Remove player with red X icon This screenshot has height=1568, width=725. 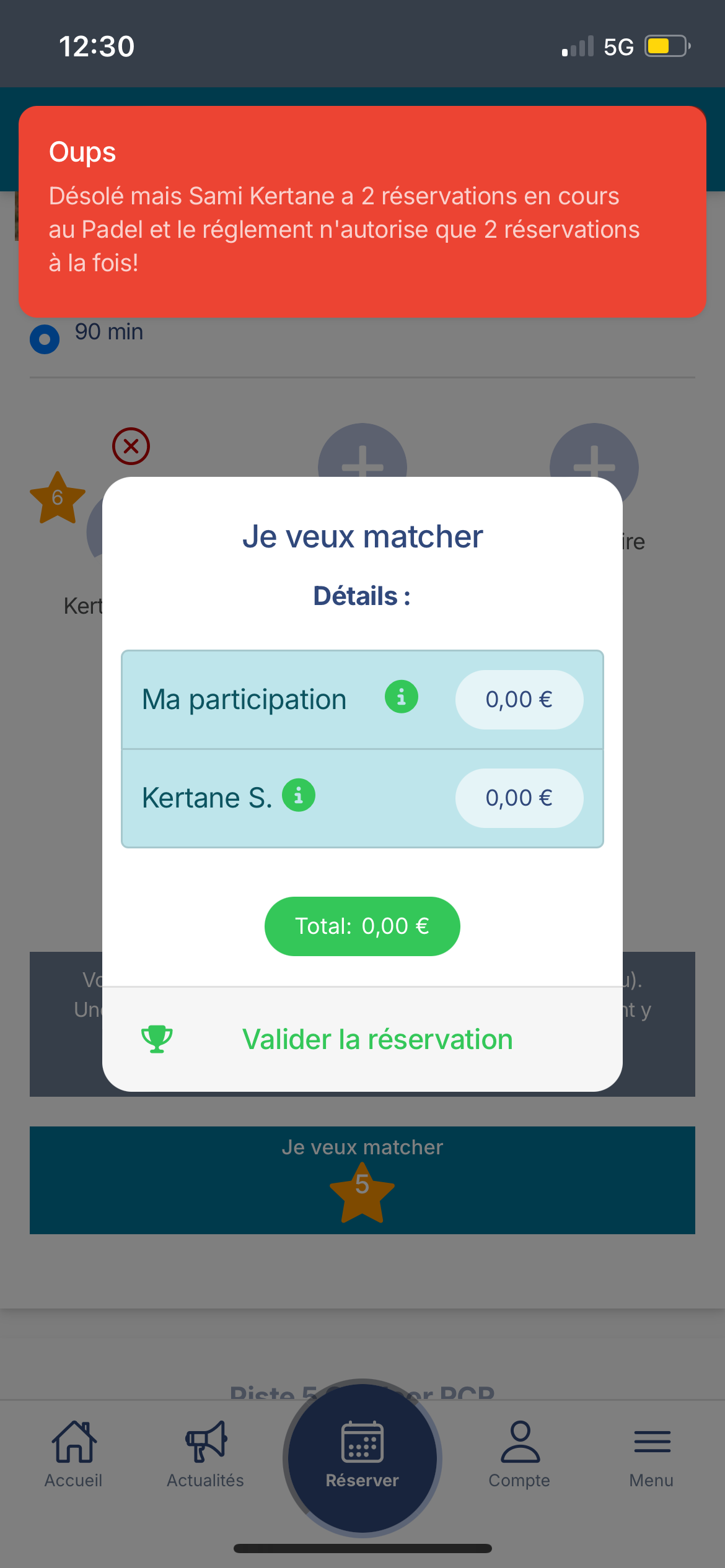[x=131, y=446]
